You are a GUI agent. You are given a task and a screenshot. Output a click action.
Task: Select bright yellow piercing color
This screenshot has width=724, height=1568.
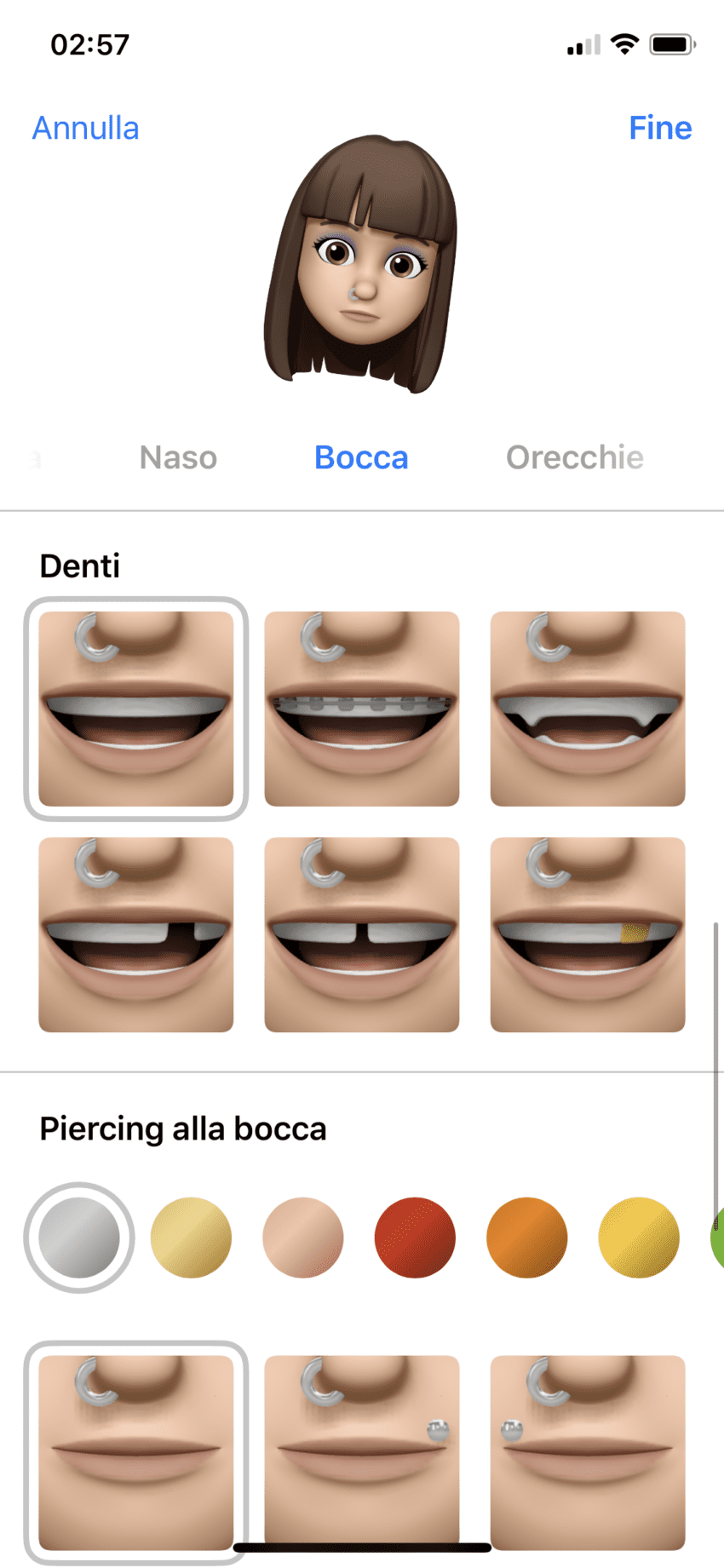point(639,1238)
